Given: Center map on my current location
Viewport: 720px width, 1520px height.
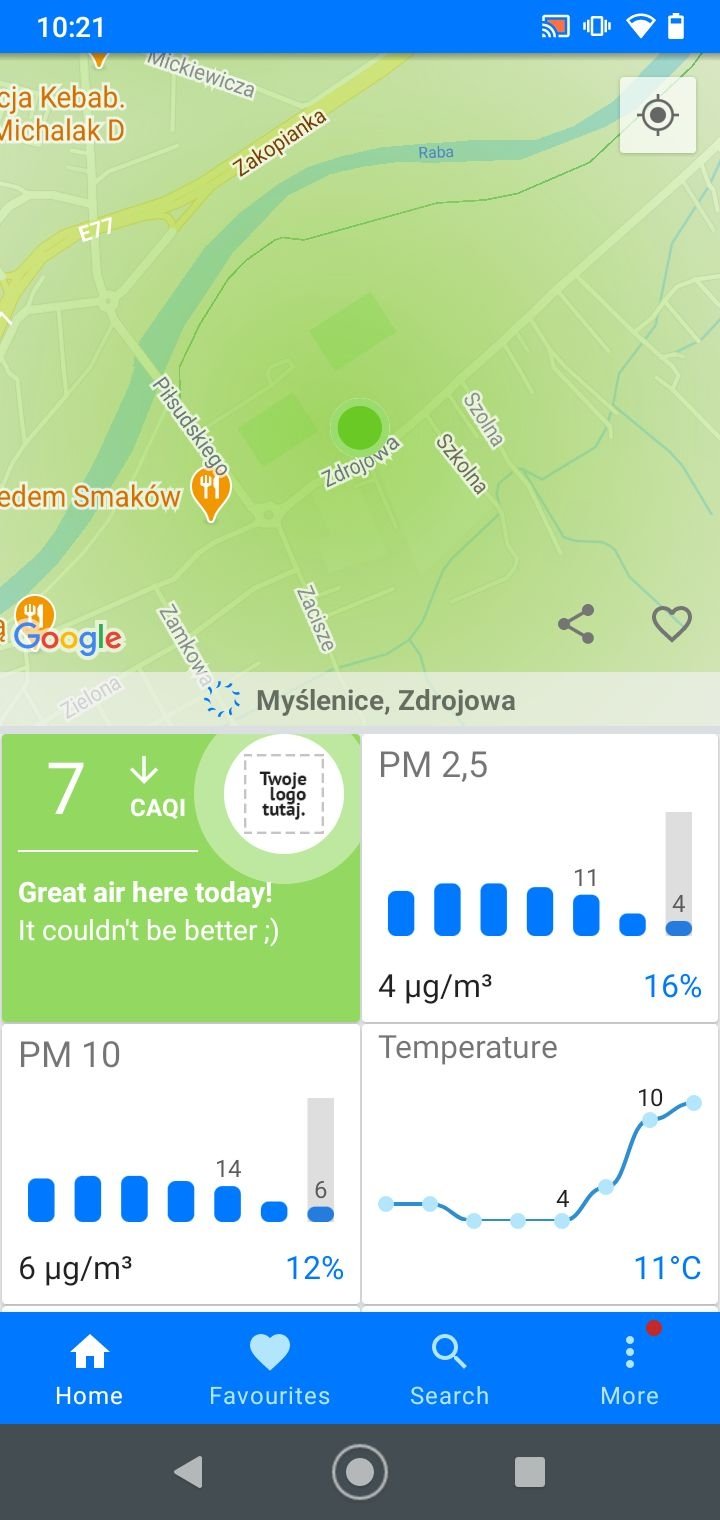Looking at the screenshot, I should point(658,115).
